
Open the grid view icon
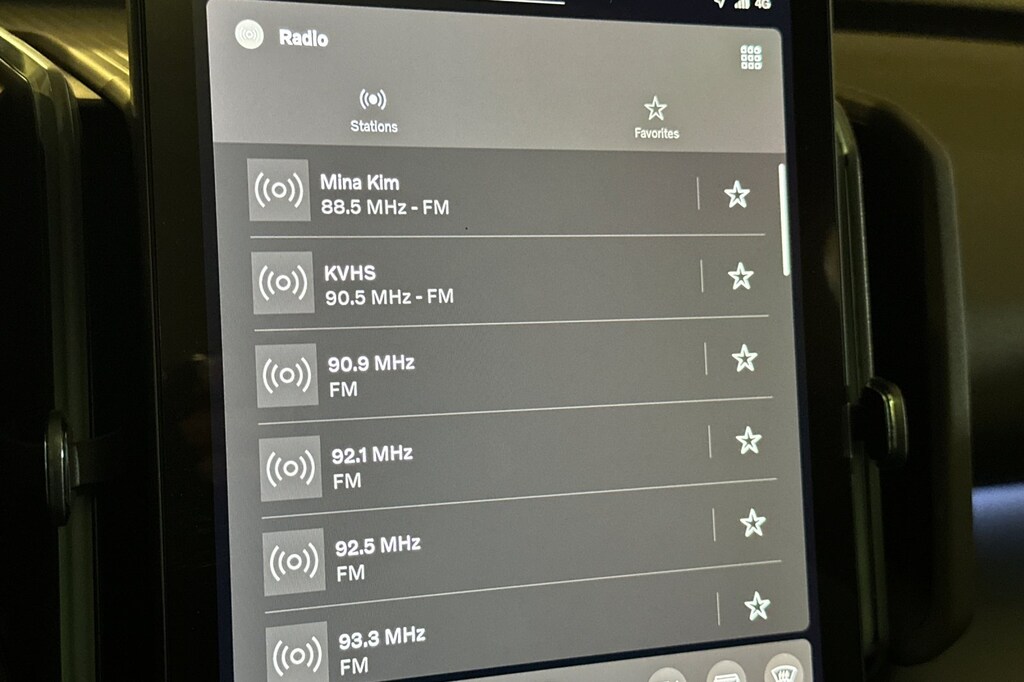pos(752,57)
